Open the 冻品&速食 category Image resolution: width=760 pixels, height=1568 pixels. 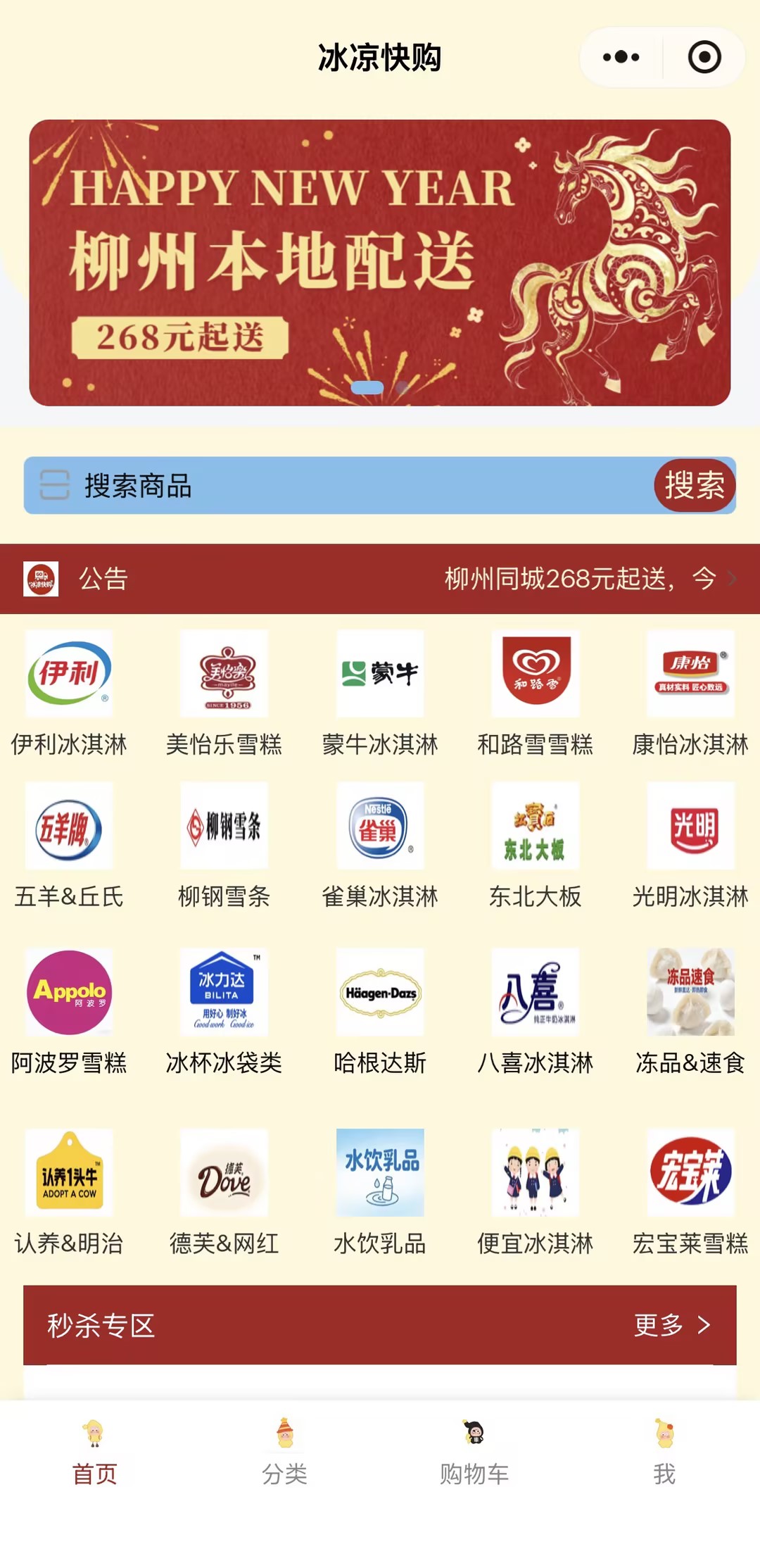tap(690, 1011)
